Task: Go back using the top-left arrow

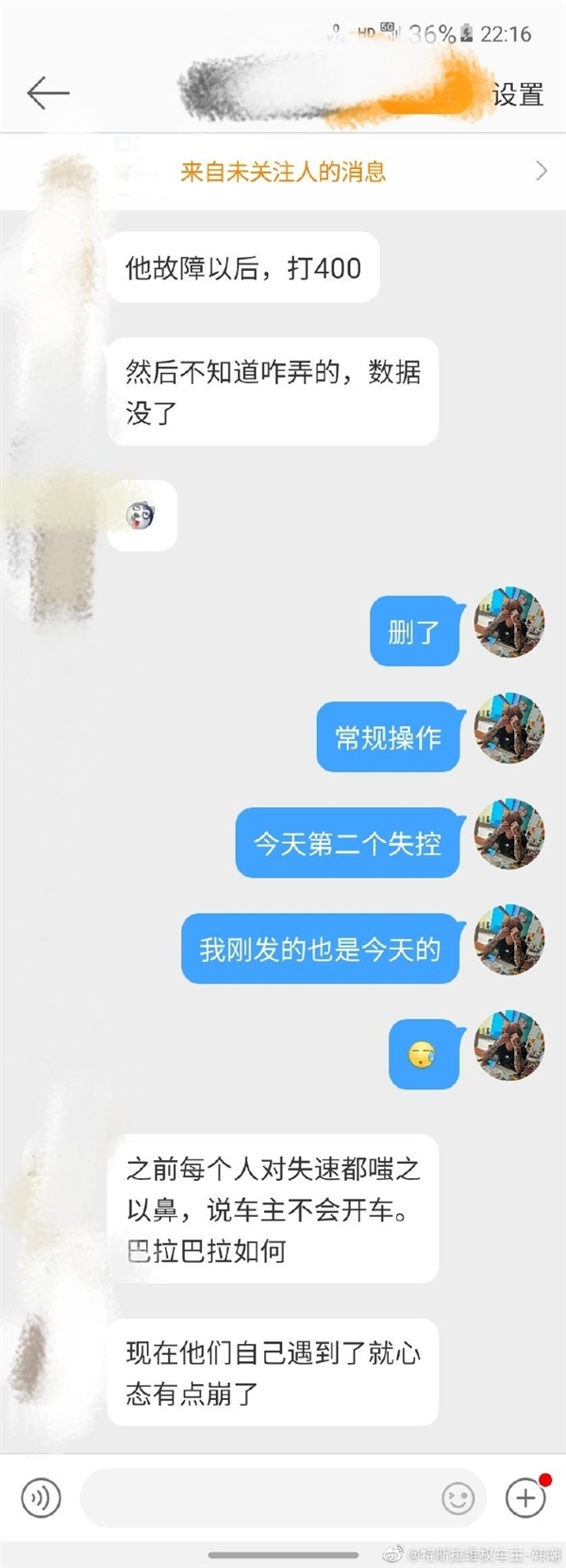Action: pyautogui.click(x=48, y=93)
